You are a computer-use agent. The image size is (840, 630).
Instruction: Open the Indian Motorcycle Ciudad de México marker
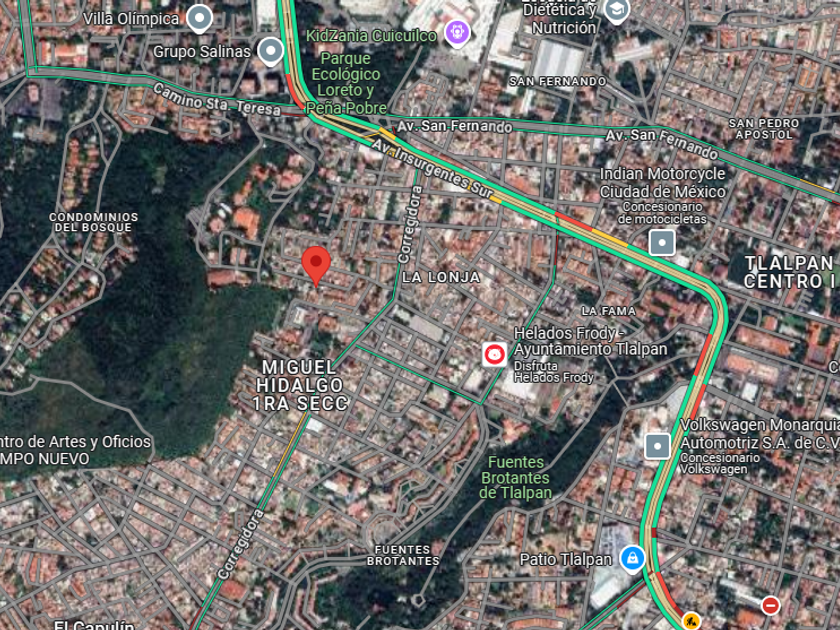point(662,243)
